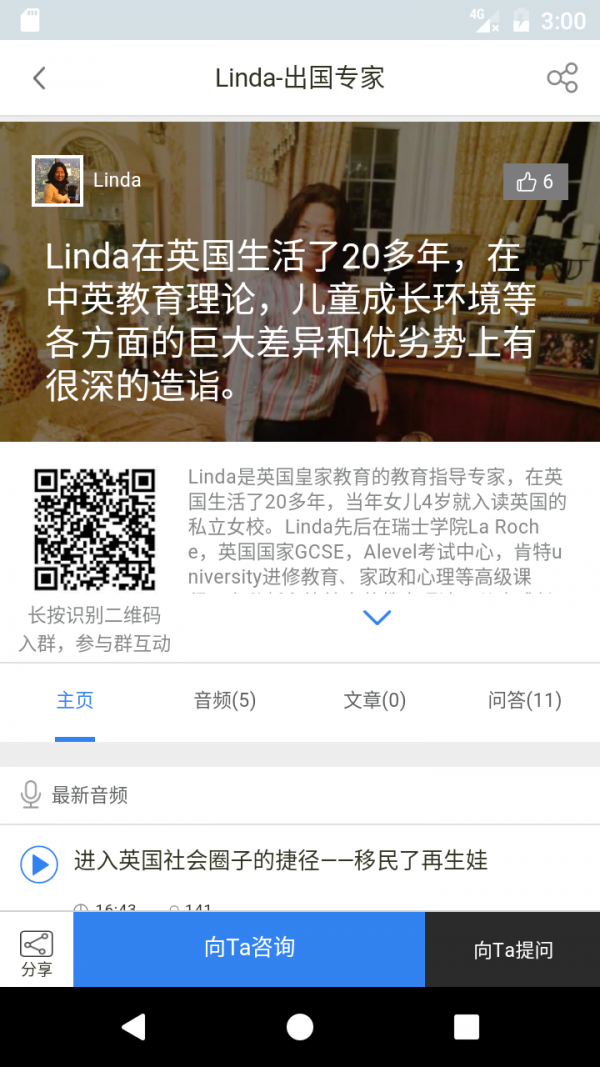
Task: Return to the Android home screen
Action: (x=300, y=1026)
